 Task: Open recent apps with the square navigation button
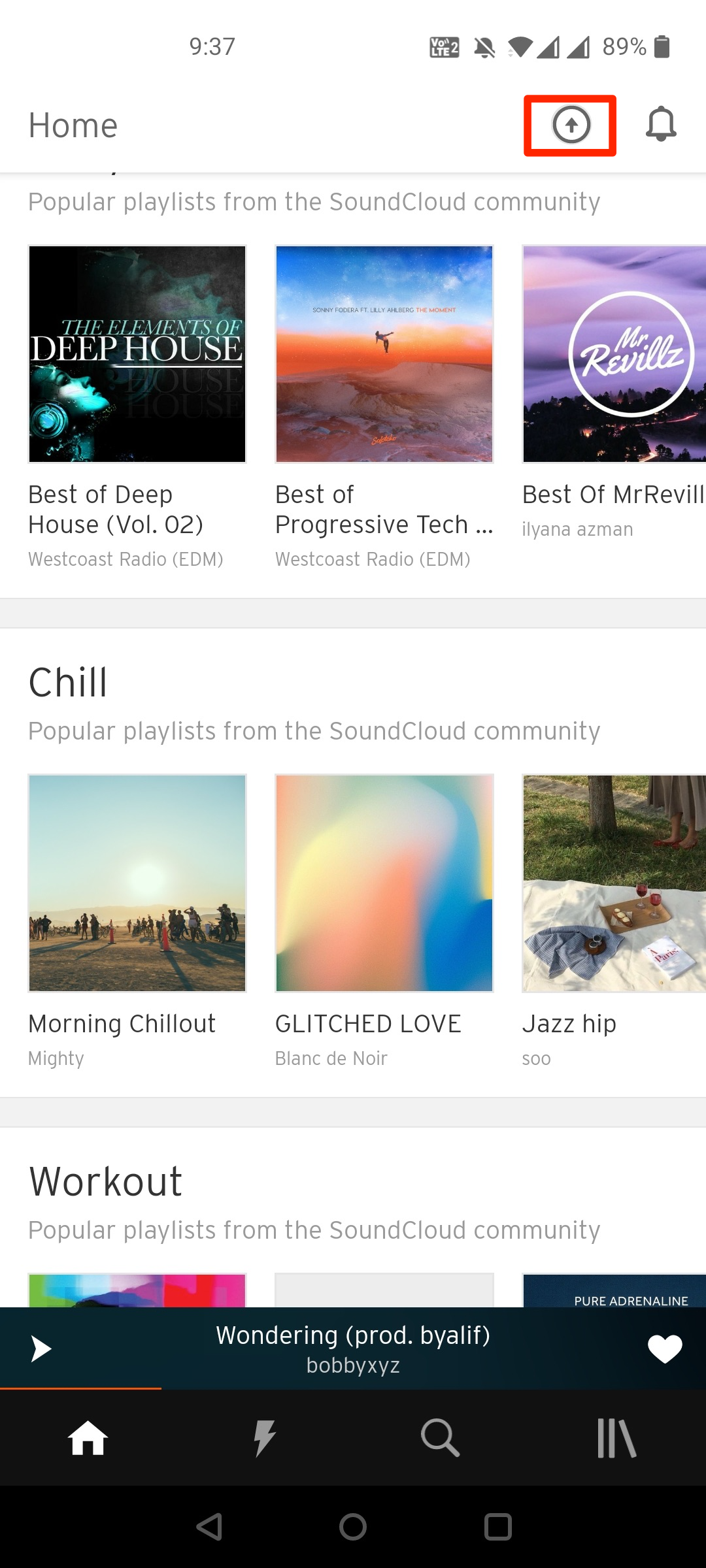click(494, 1526)
